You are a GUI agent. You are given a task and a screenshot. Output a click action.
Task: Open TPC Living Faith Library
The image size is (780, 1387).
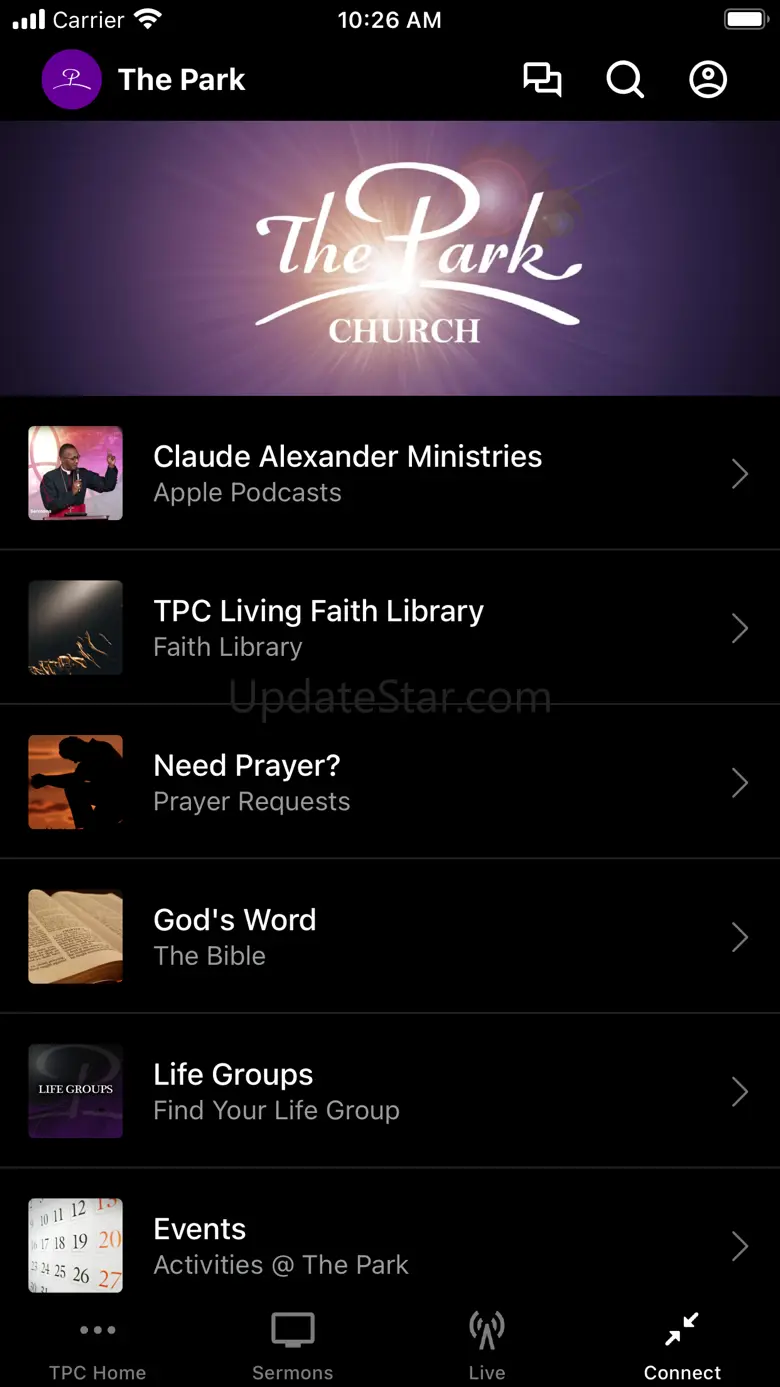[390, 628]
